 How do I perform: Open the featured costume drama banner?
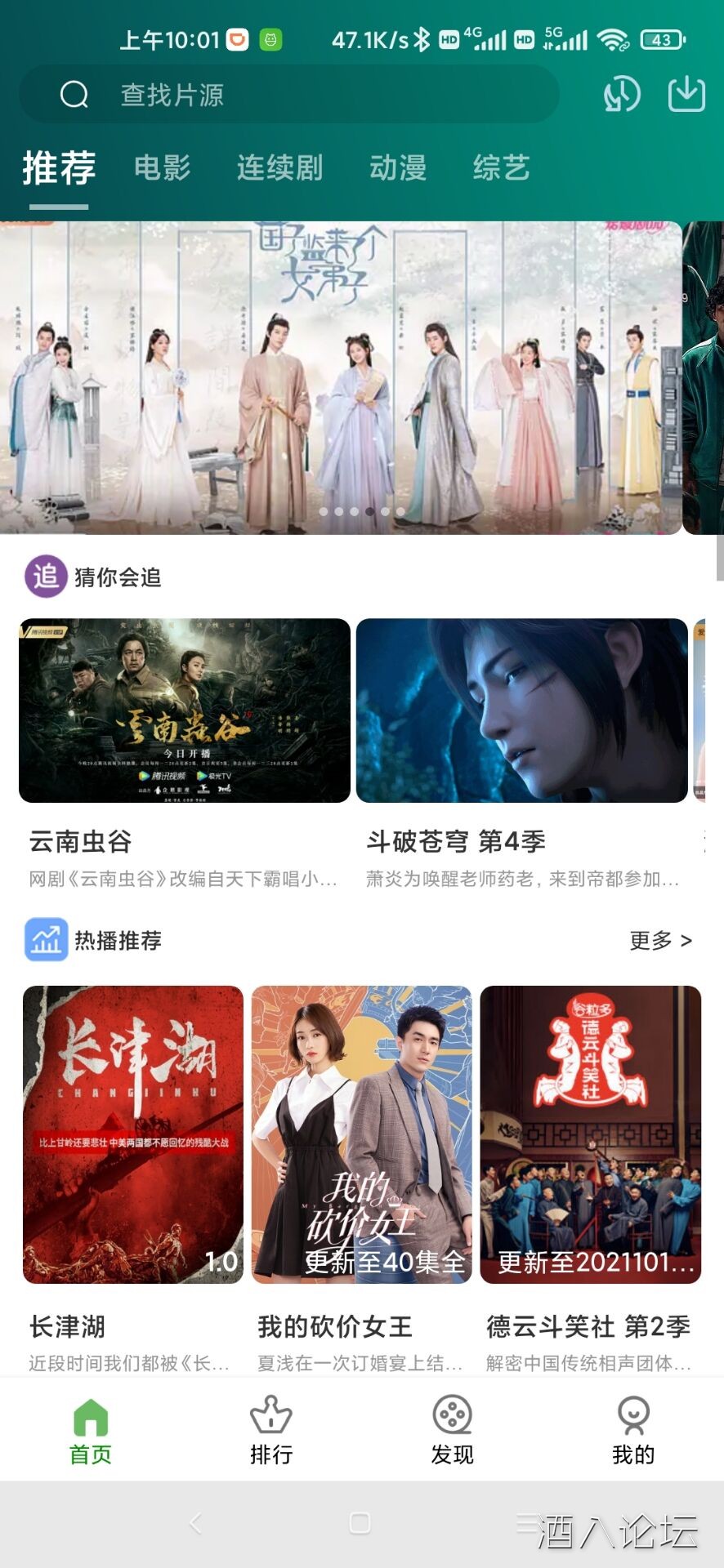[x=341, y=377]
